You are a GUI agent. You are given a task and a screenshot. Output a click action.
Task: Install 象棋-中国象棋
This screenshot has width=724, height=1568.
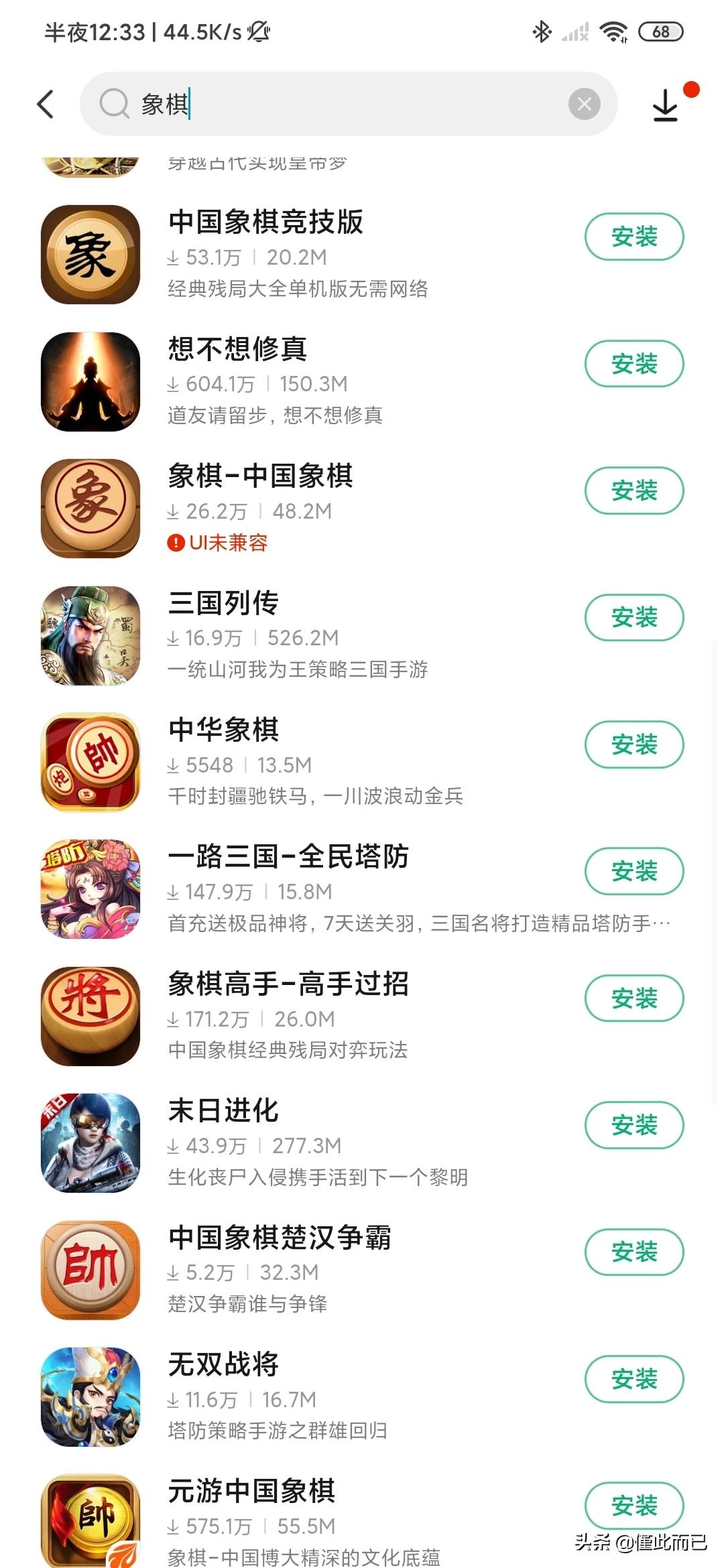pyautogui.click(x=634, y=491)
